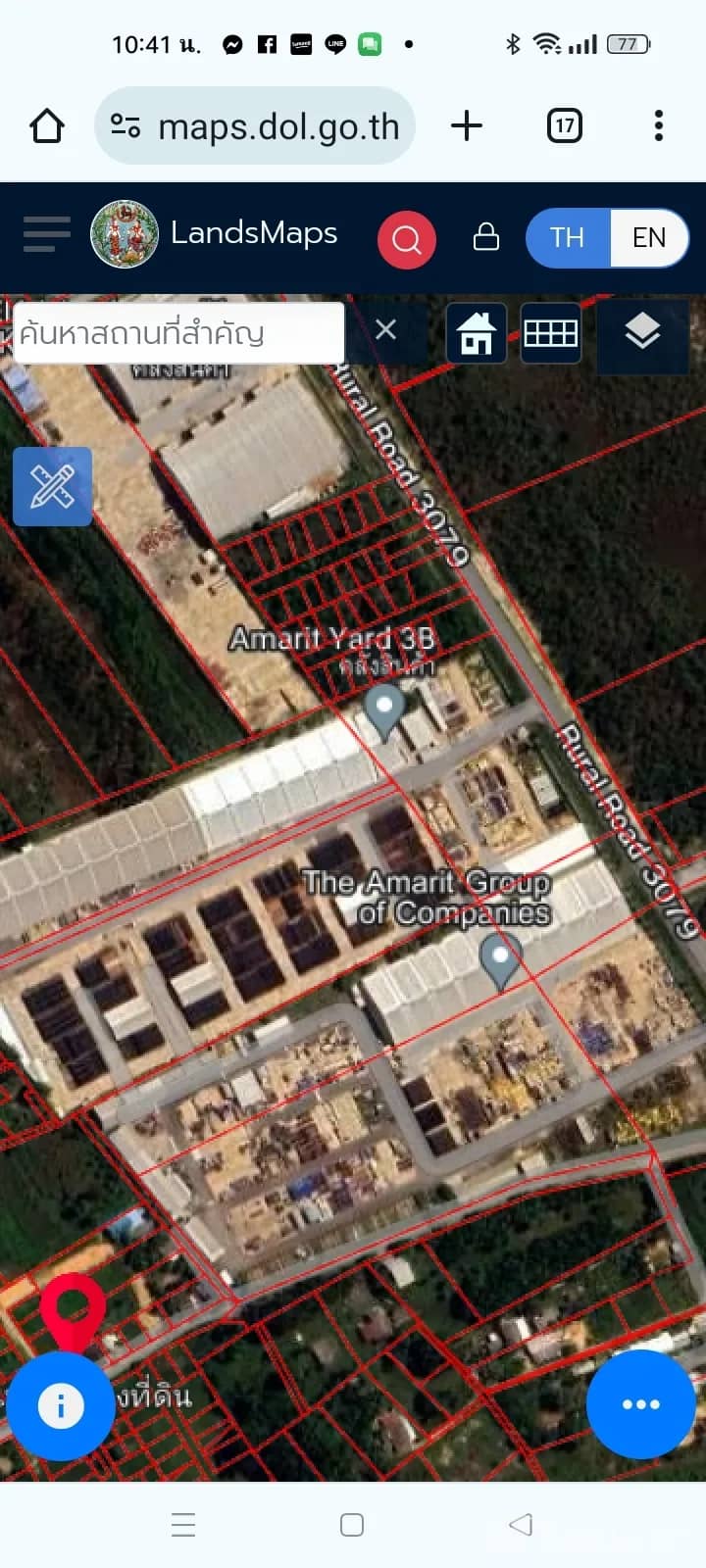Switch language to EN
The width and height of the screenshot is (706, 1568).
click(x=648, y=237)
